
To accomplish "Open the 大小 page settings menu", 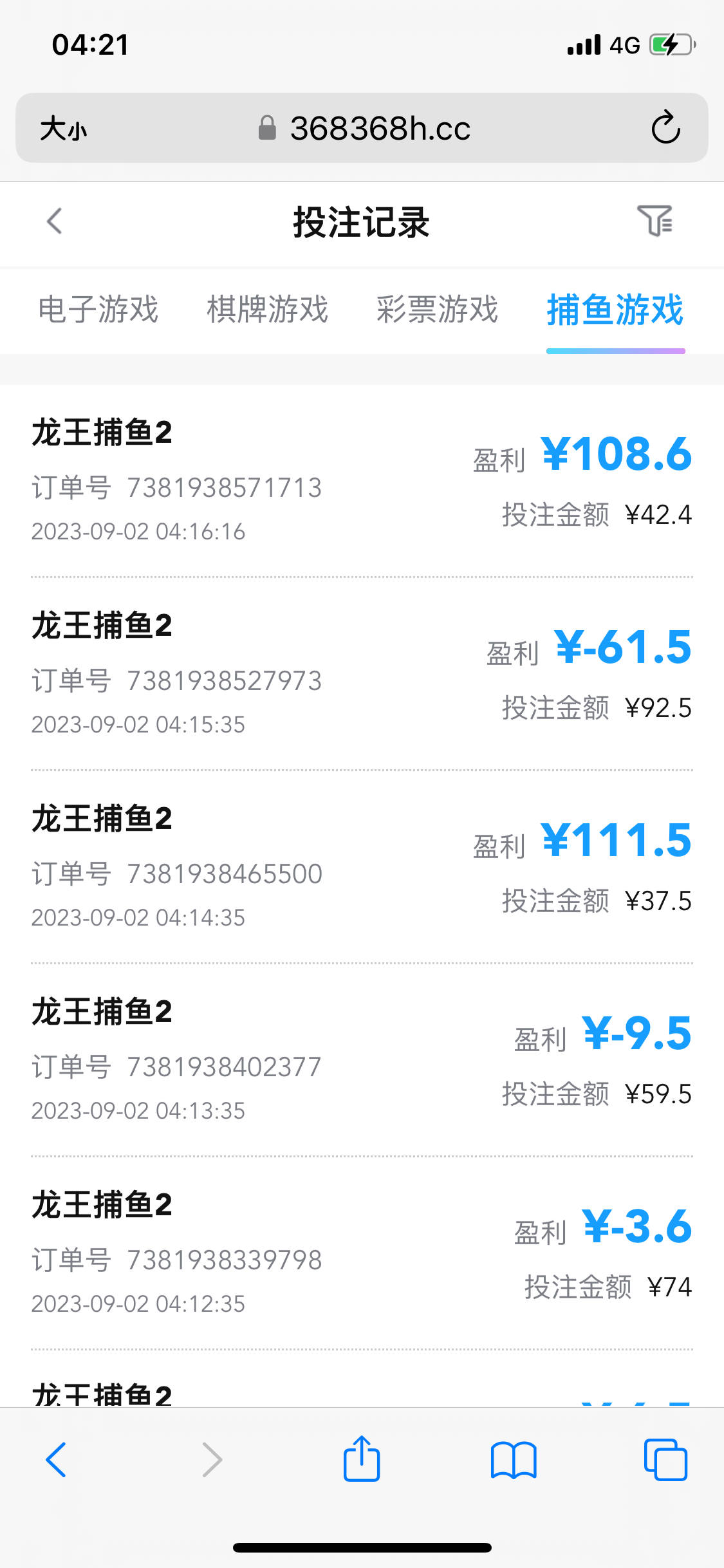I will click(x=63, y=129).
